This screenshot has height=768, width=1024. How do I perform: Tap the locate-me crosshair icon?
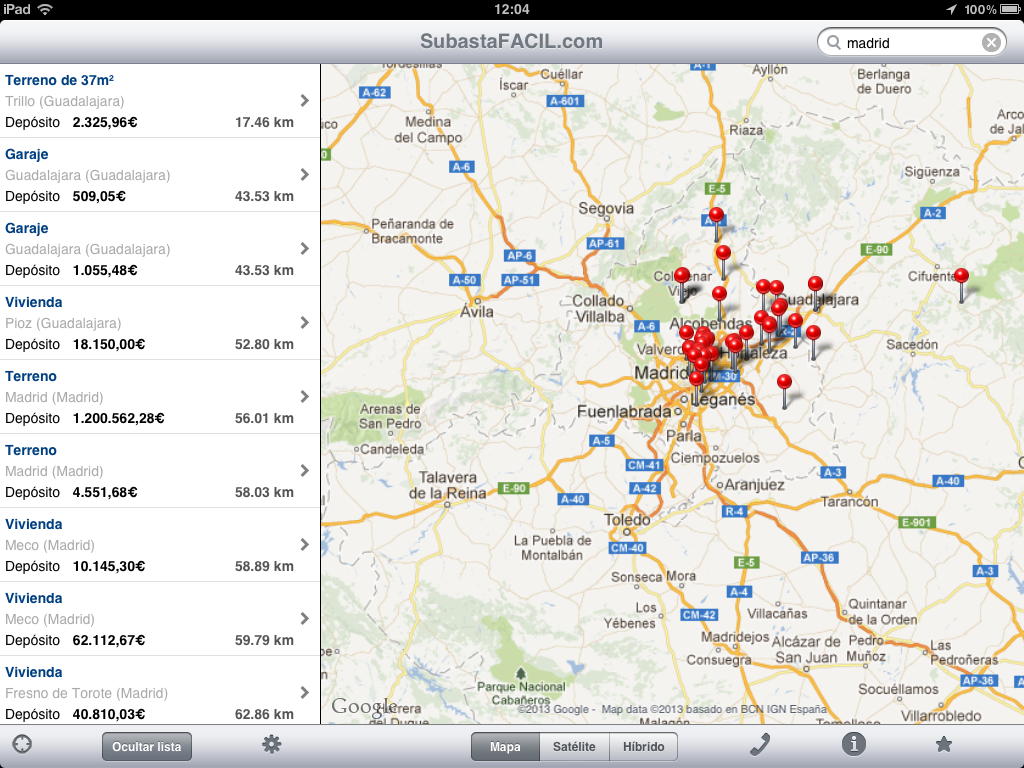[x=22, y=745]
